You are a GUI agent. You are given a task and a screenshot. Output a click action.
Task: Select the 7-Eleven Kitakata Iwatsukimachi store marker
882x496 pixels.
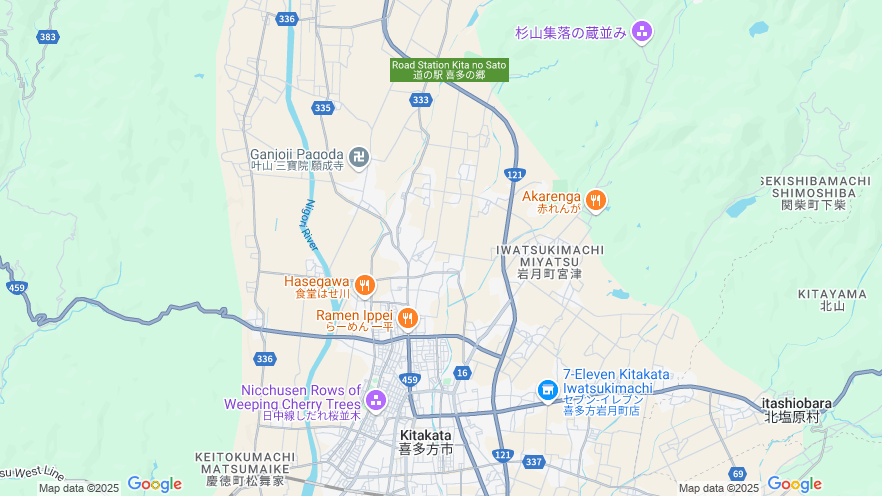pyautogui.click(x=547, y=390)
